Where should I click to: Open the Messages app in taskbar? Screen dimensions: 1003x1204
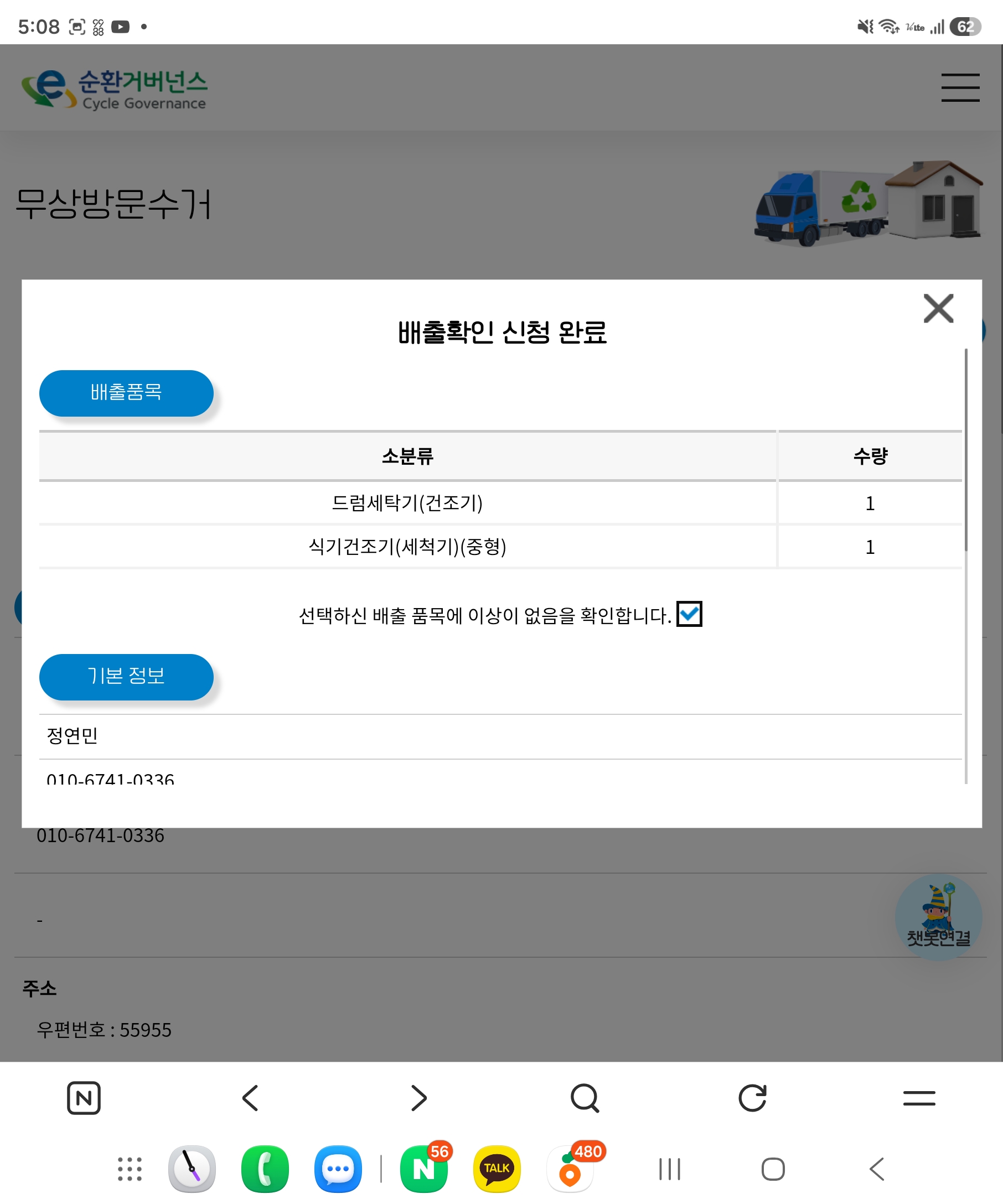[x=338, y=1169]
